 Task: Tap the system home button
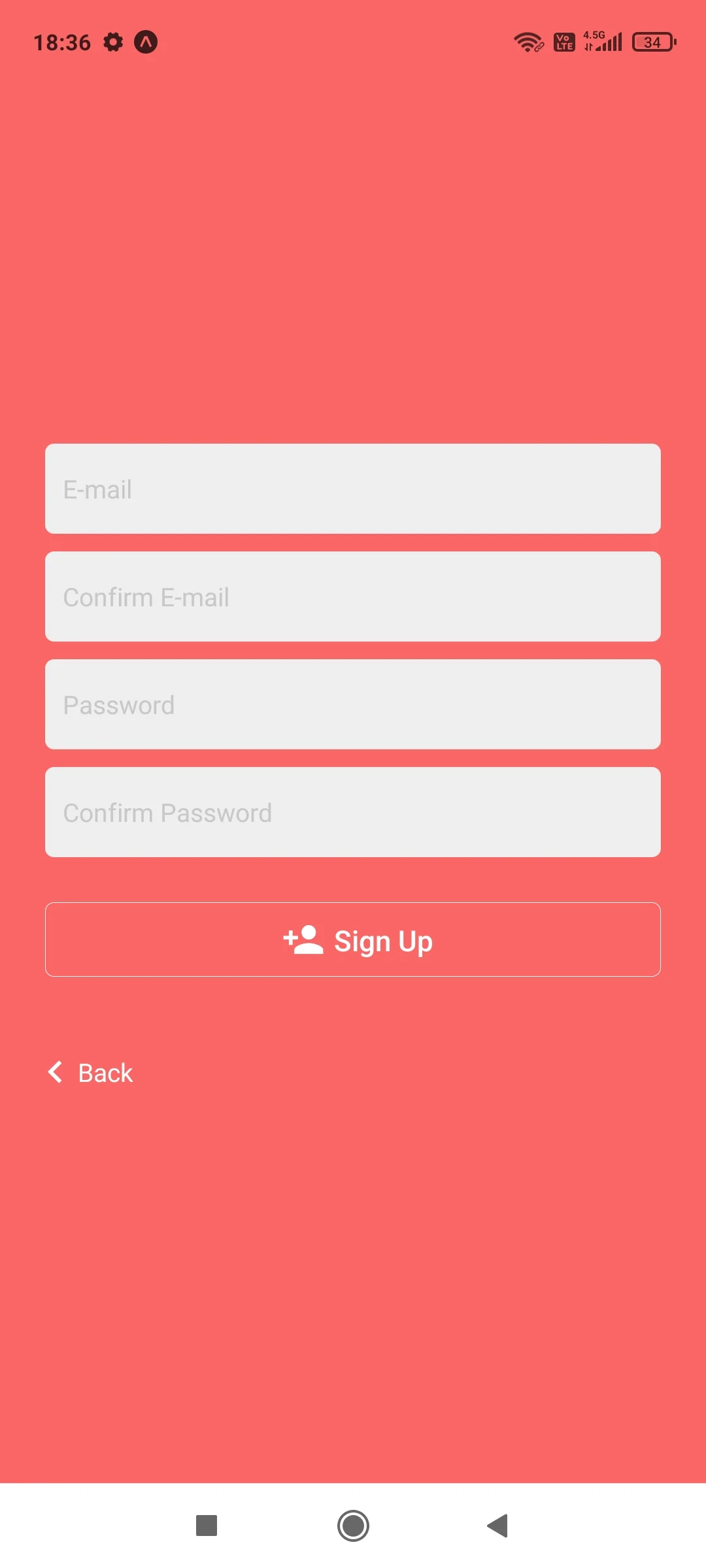[353, 1526]
